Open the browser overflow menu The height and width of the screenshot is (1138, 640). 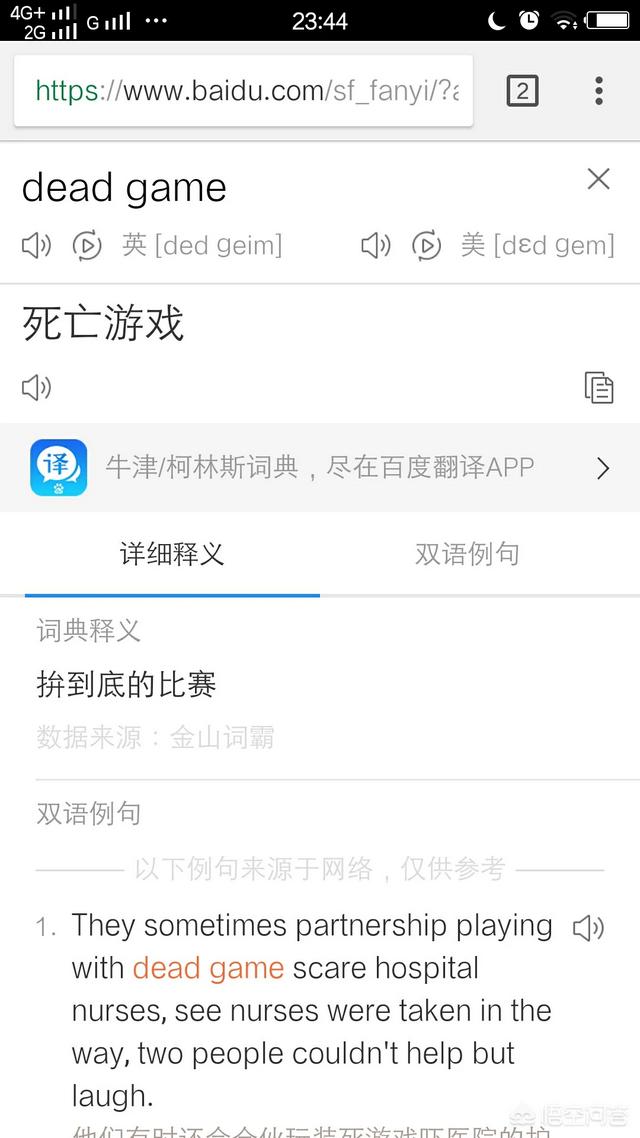(x=598, y=91)
